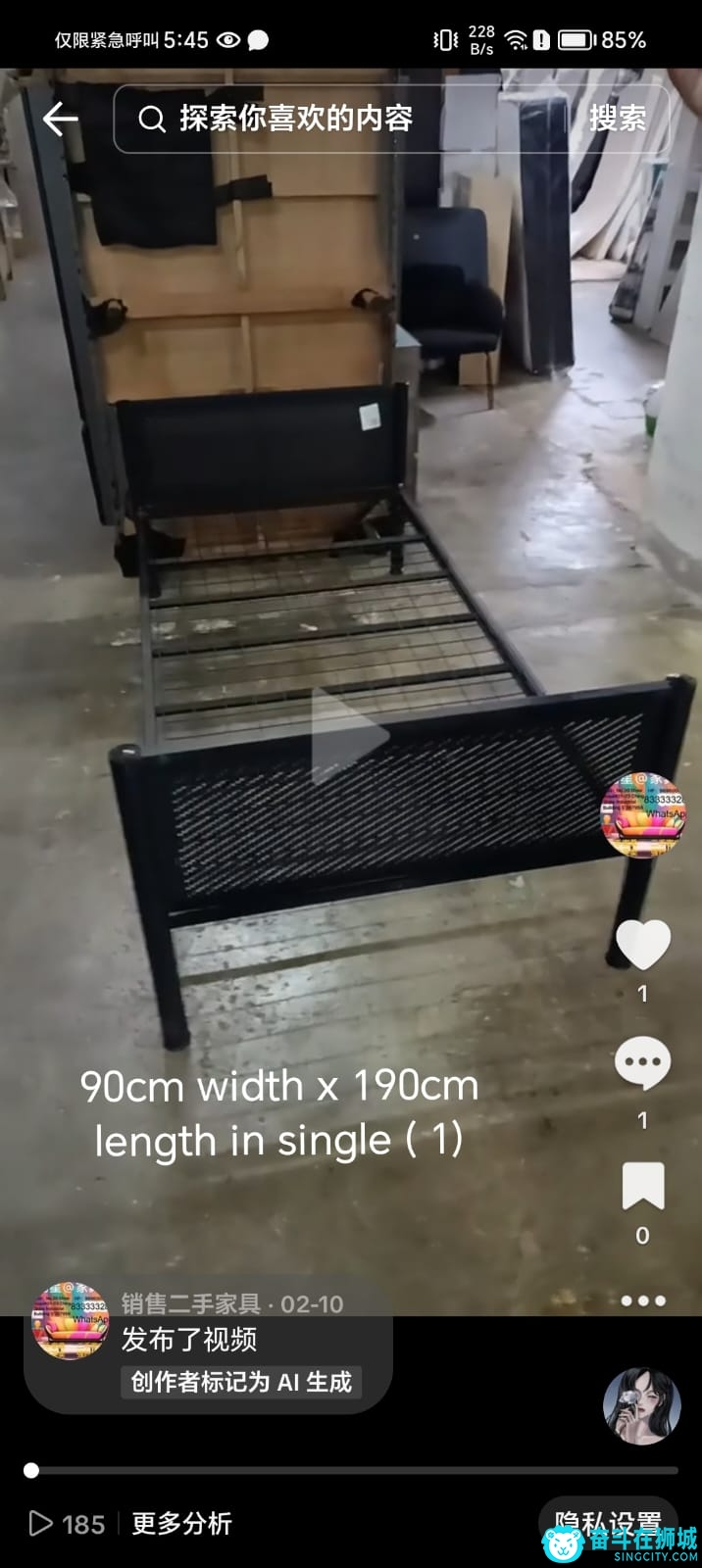This screenshot has height=1568, width=702.
Task: Go back with the arrow icon
Action: pos(60,120)
